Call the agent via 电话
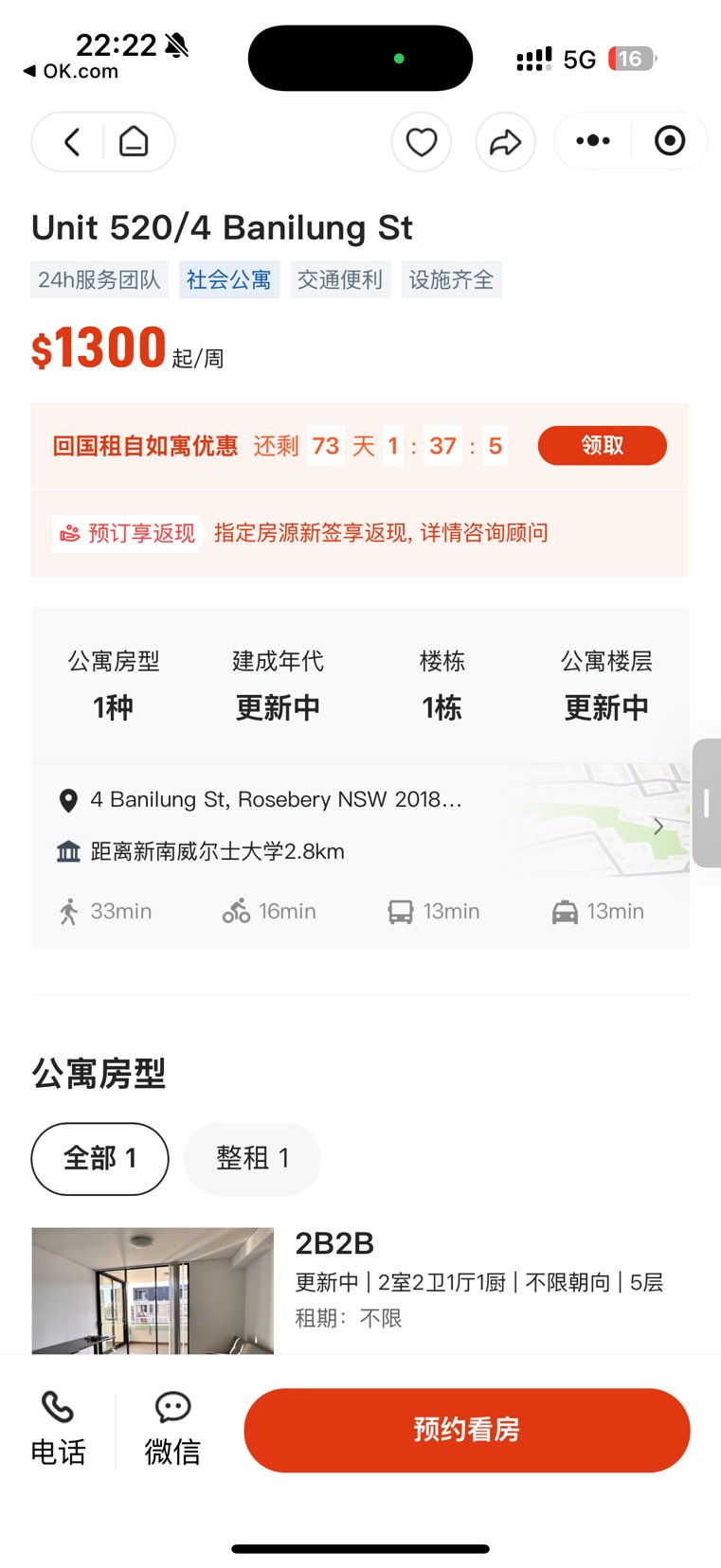This screenshot has width=721, height=1568. click(58, 1430)
